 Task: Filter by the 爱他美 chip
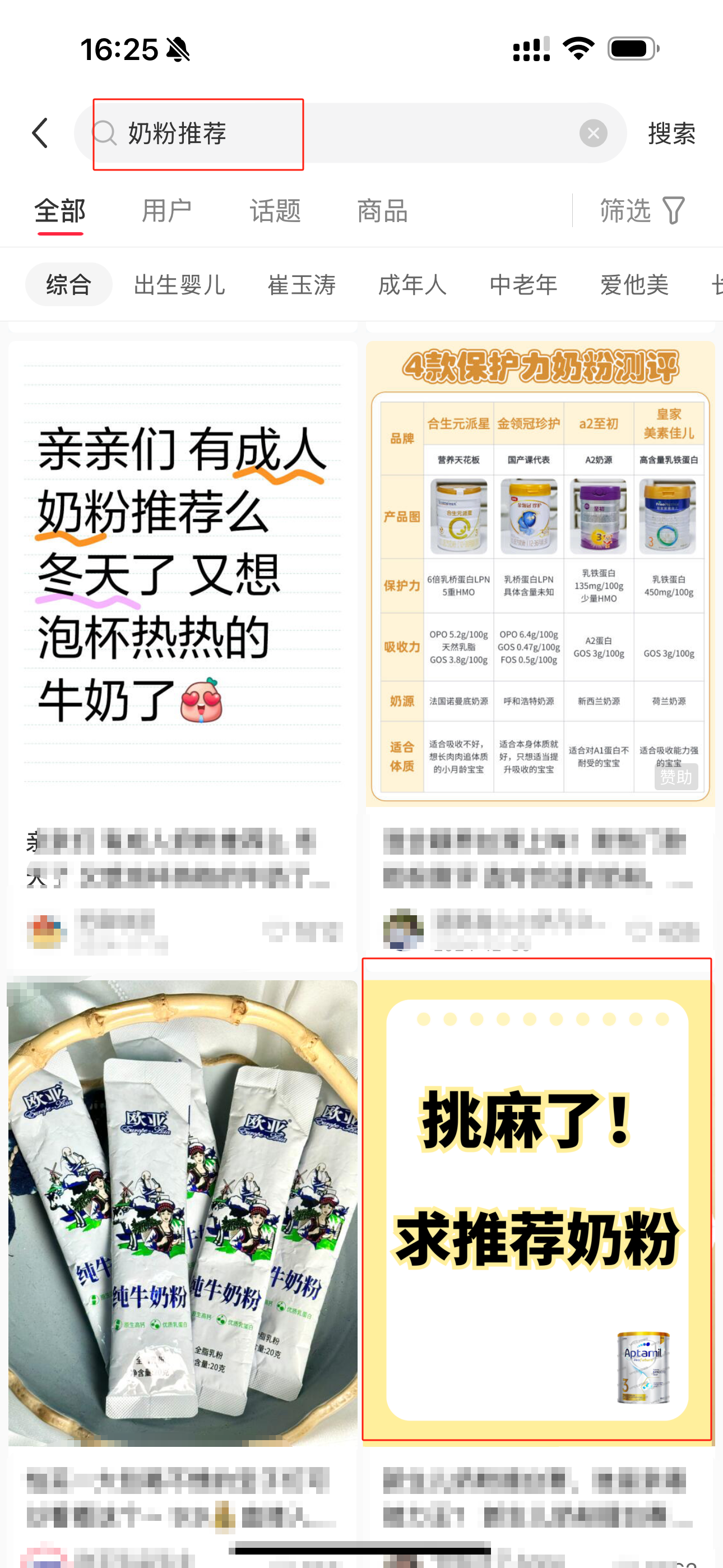click(634, 284)
